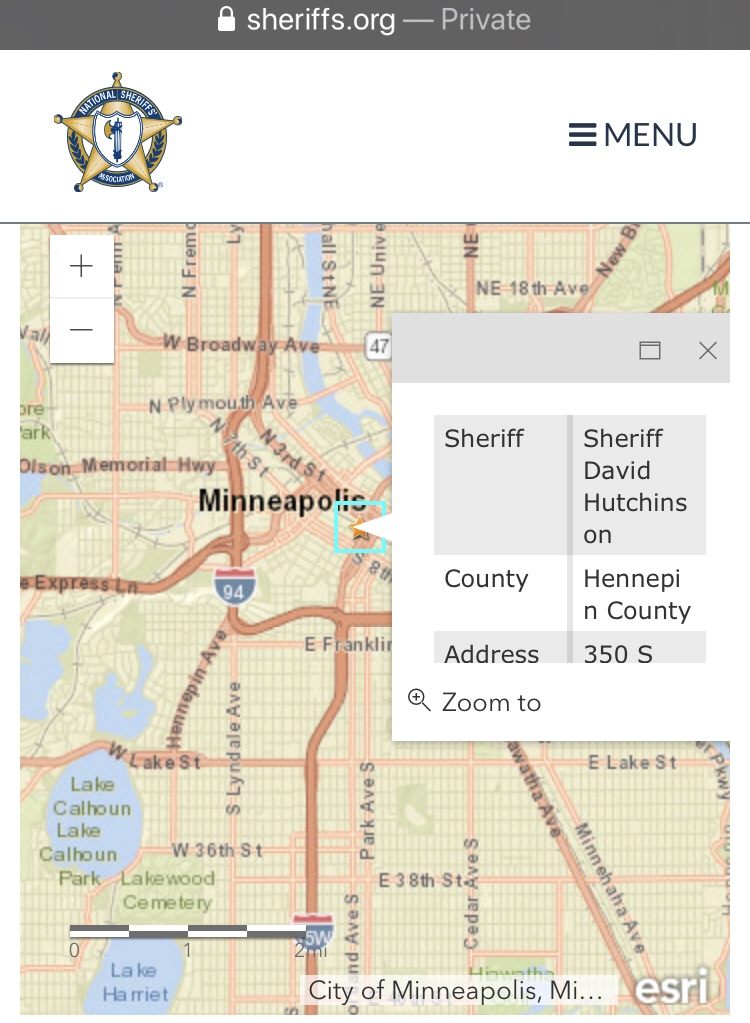The image size is (750, 1023).
Task: Zoom in on the map
Action: coord(82,266)
